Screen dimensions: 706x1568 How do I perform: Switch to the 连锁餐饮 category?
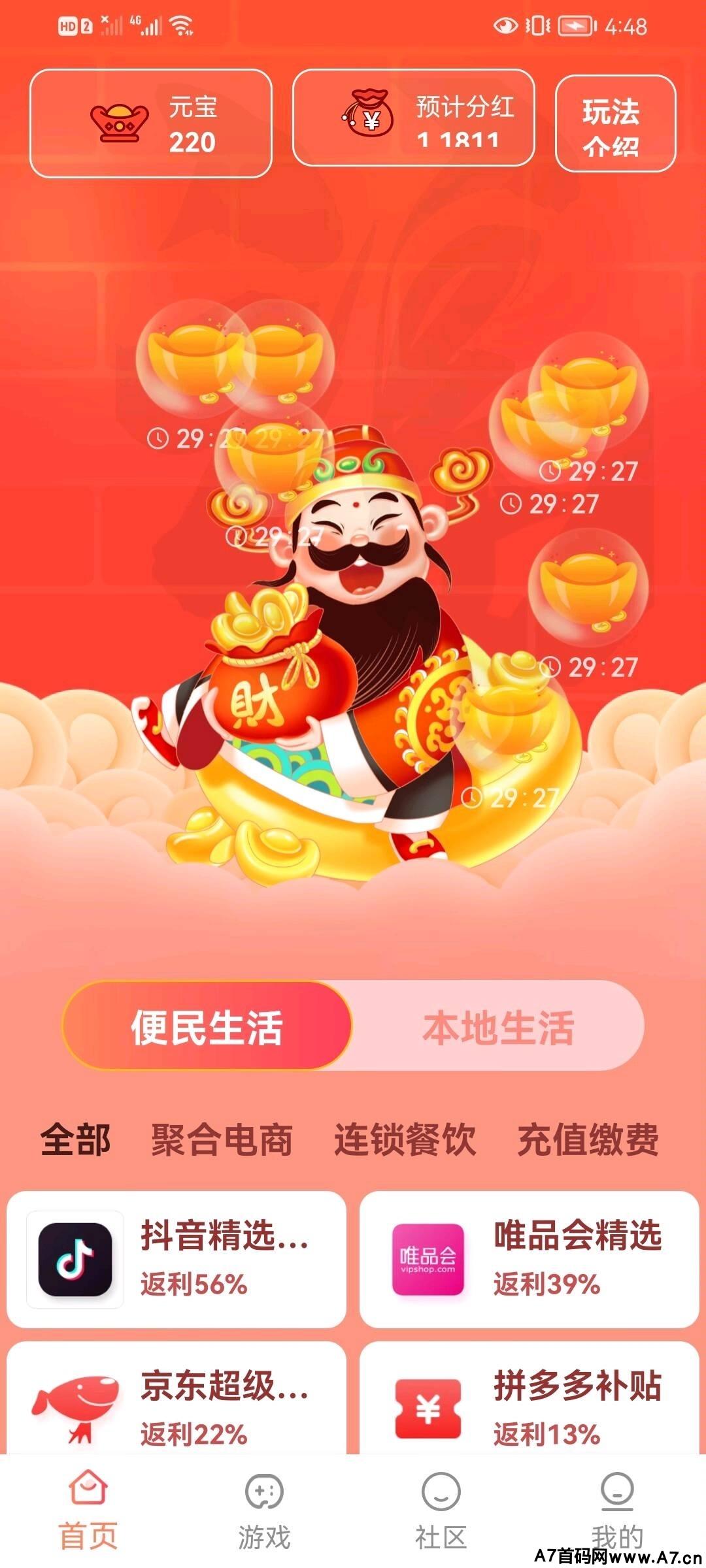point(405,1140)
